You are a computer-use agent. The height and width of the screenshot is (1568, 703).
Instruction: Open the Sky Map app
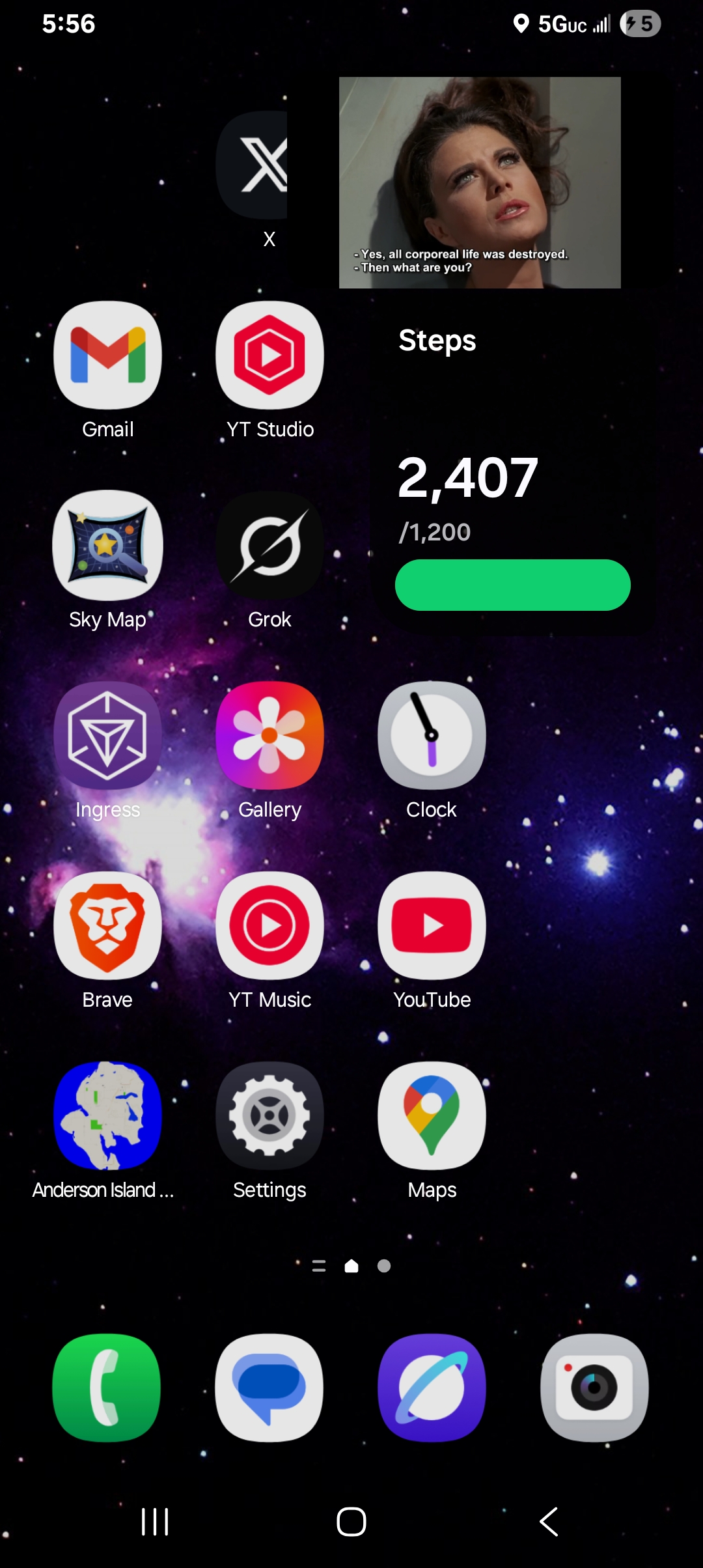pyautogui.click(x=107, y=546)
